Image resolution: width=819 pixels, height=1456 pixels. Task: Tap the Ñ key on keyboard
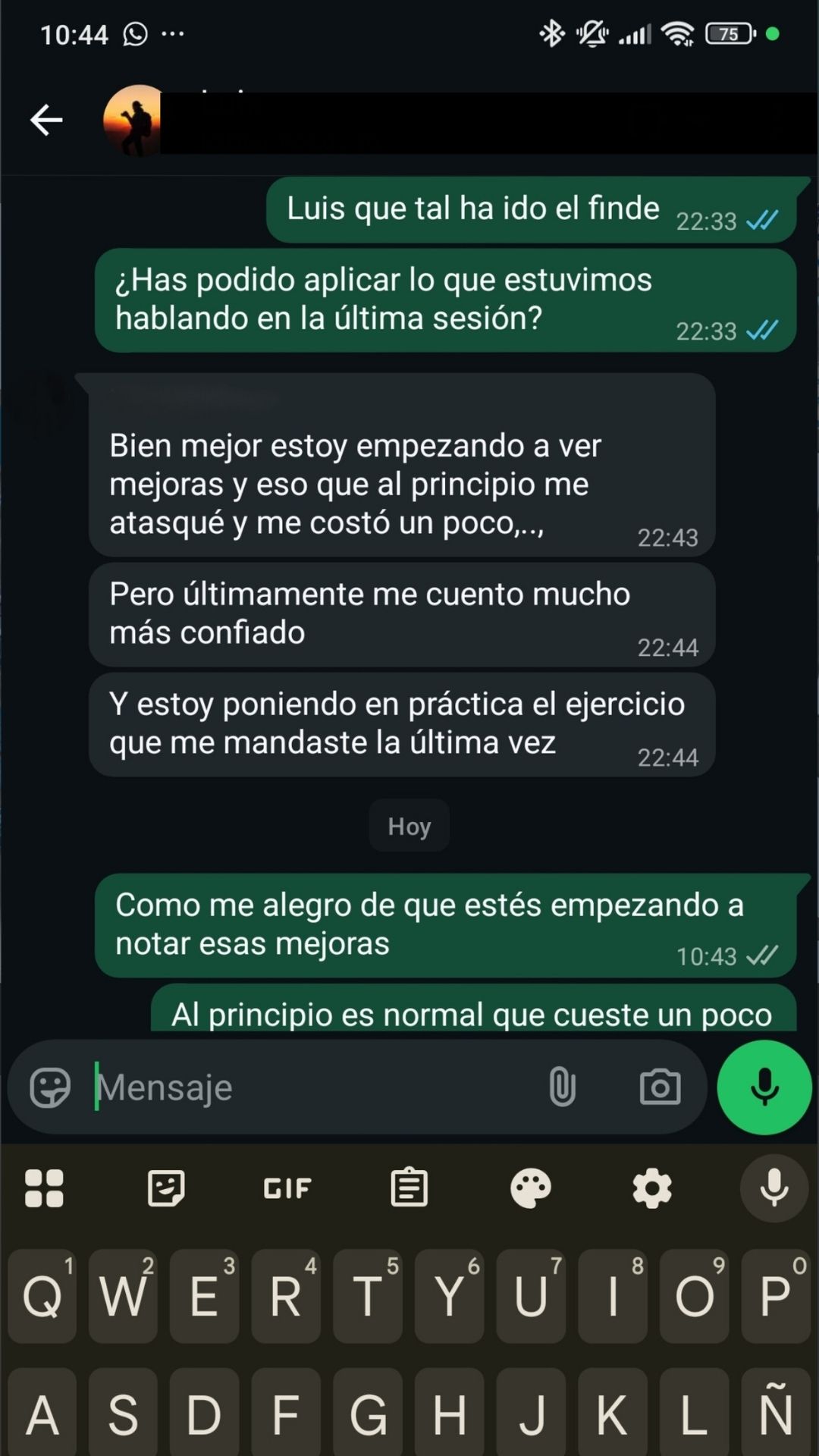(776, 1414)
